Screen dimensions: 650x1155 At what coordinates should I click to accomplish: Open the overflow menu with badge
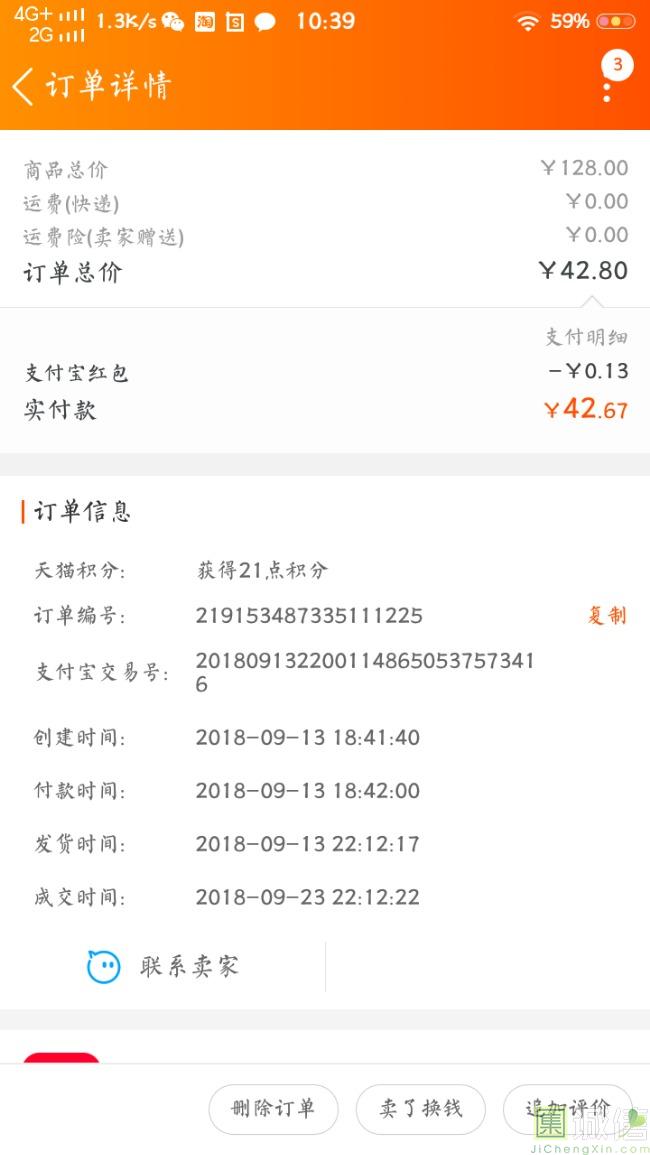coord(607,88)
